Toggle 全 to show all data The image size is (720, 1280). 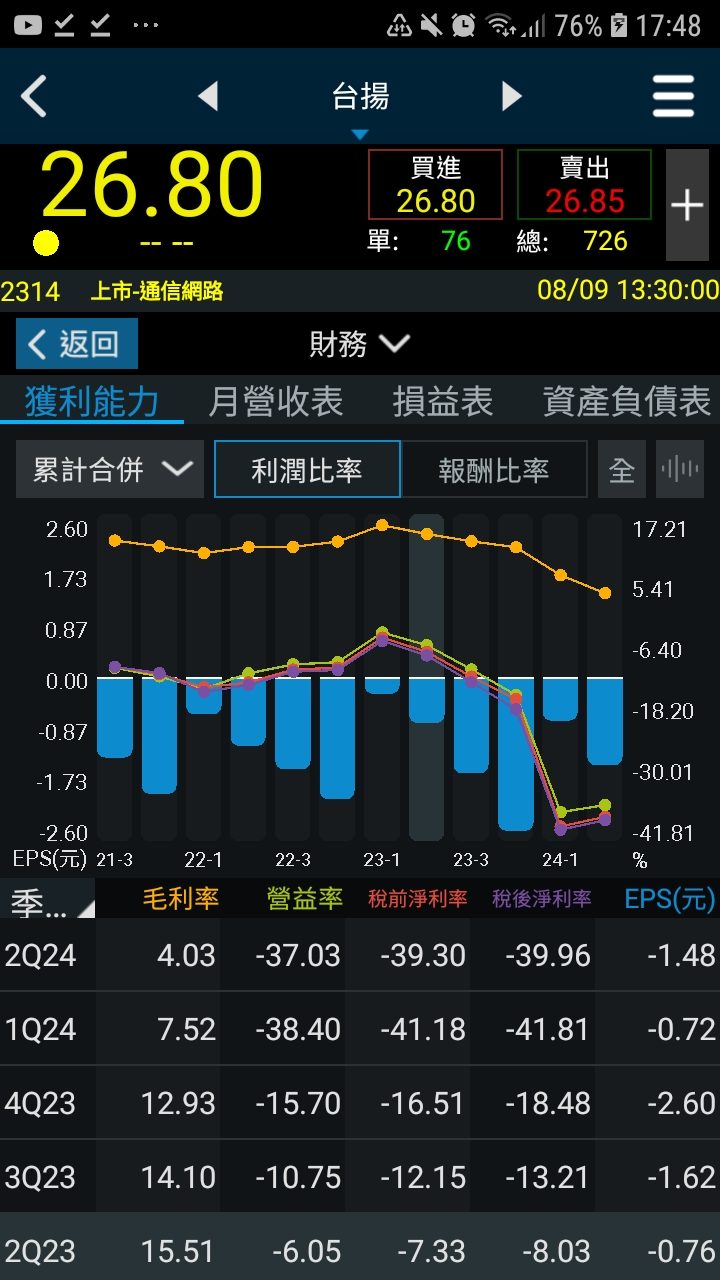(x=622, y=469)
